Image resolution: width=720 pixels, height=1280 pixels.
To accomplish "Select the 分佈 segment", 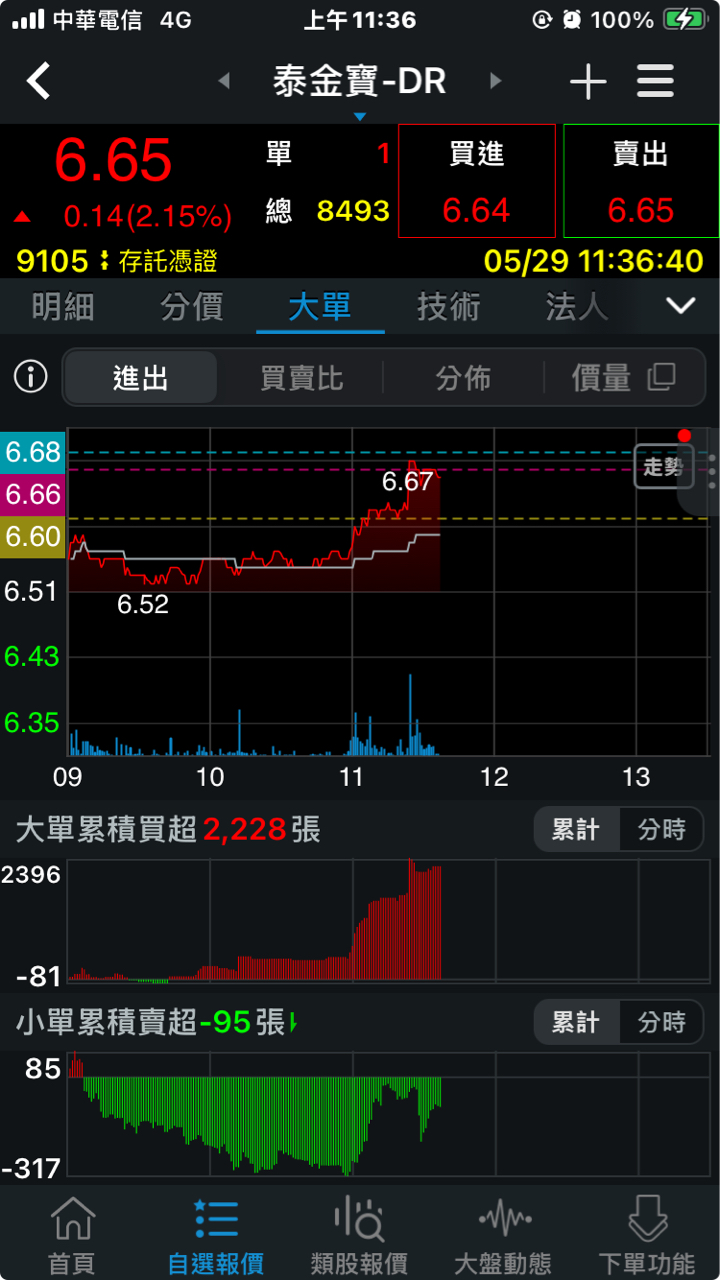I will pos(463,378).
